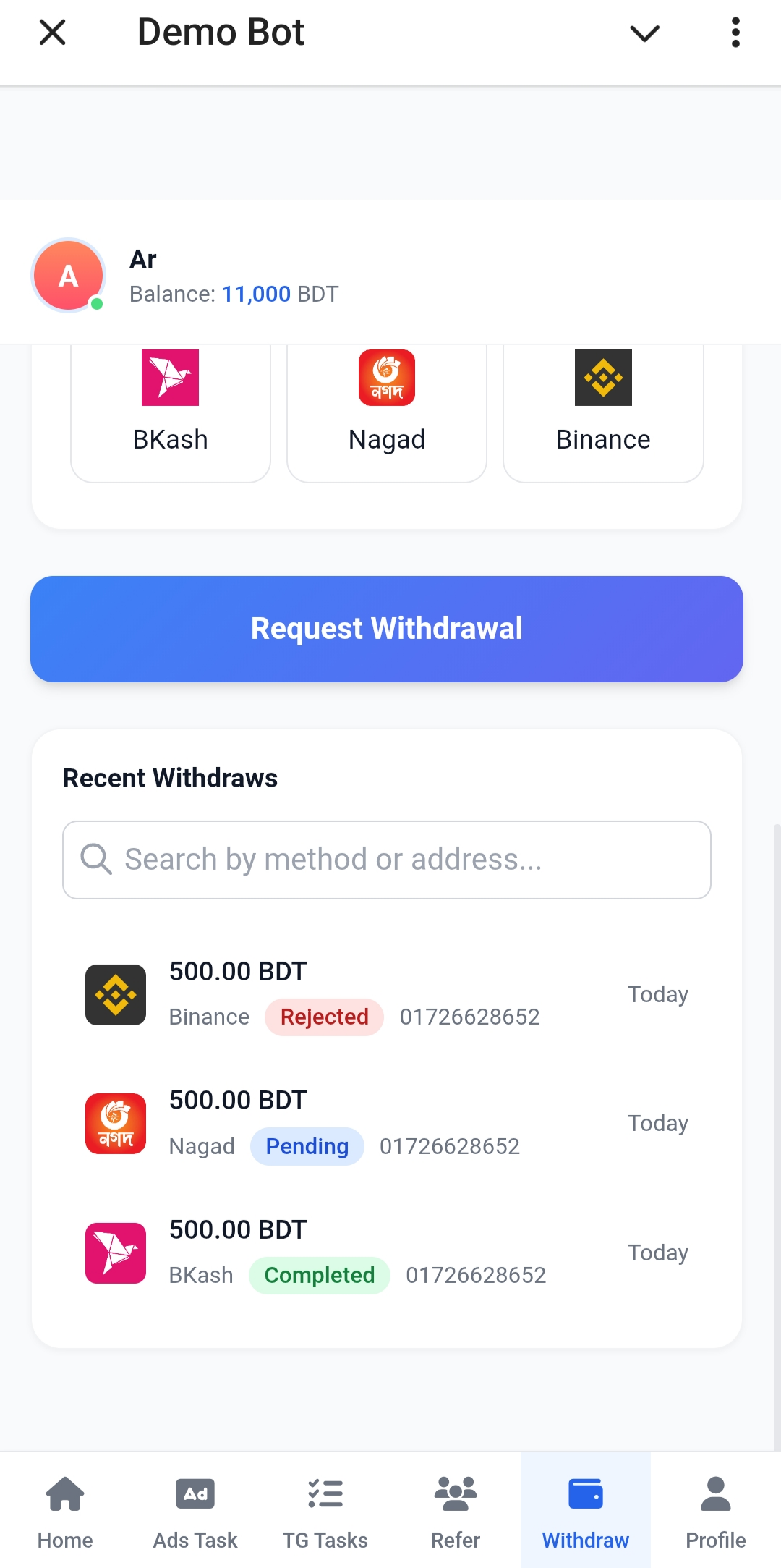Go to the Home tab
This screenshot has height=1568, width=781.
[x=65, y=1510]
